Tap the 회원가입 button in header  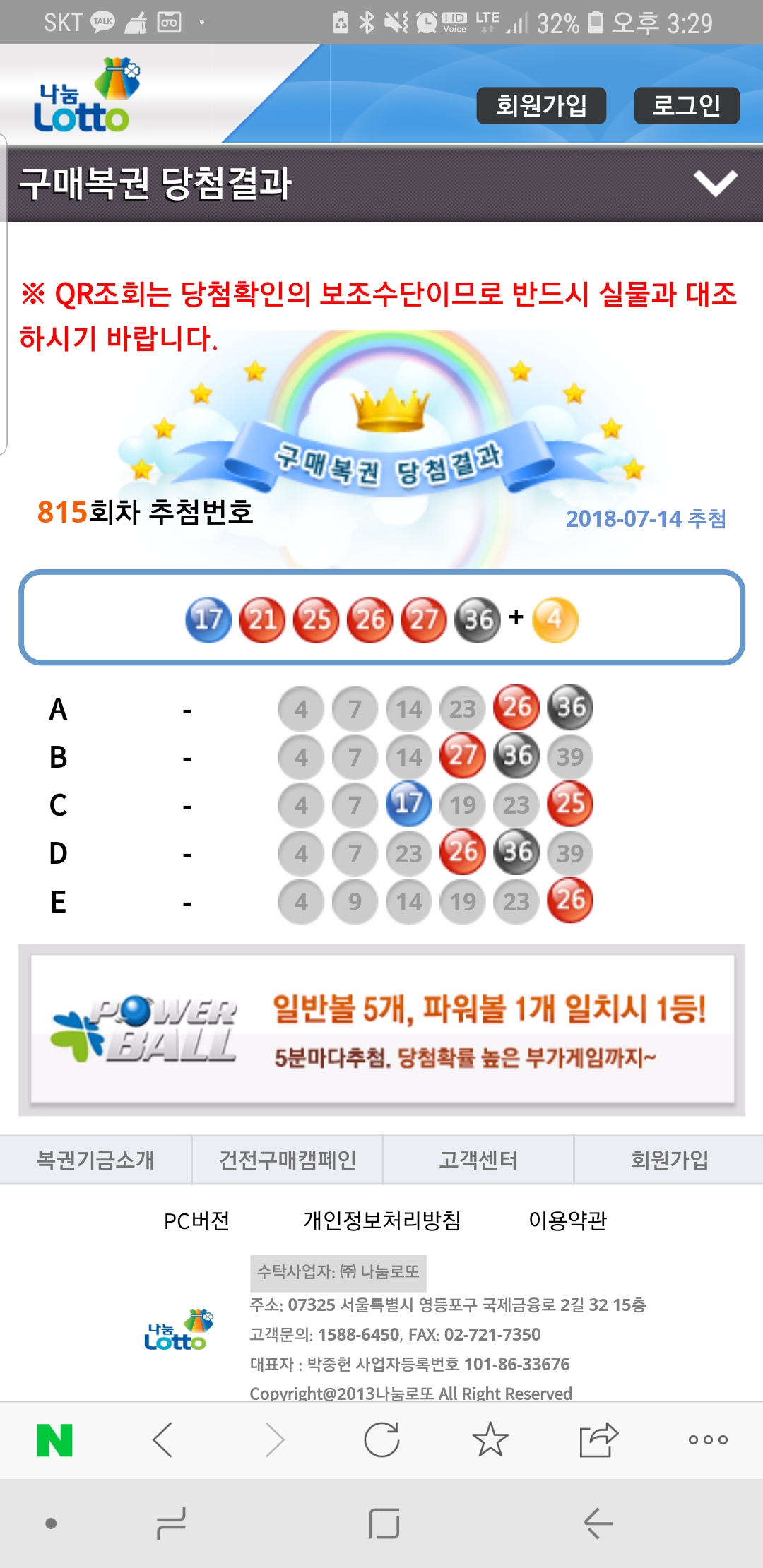(x=541, y=106)
